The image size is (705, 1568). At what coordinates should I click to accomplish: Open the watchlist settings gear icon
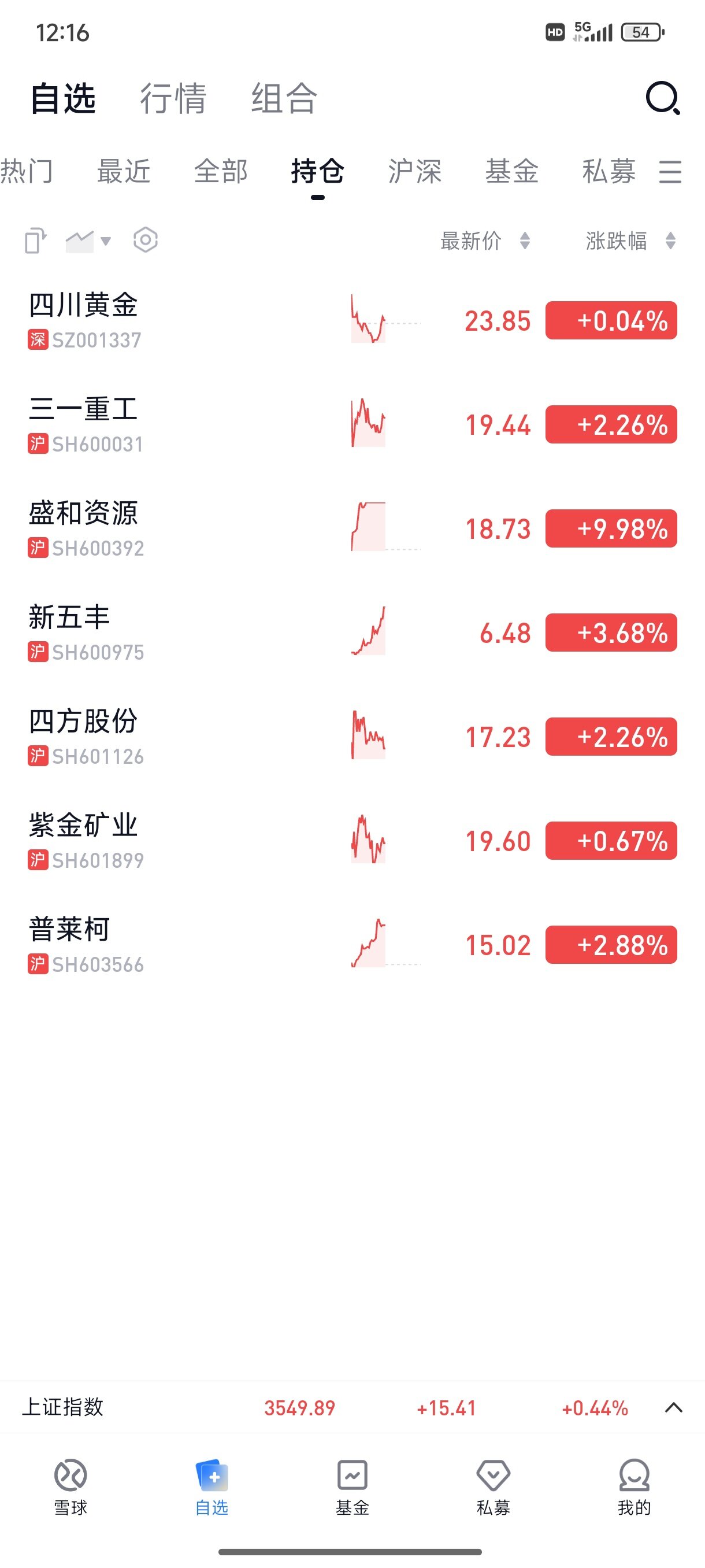[146, 241]
